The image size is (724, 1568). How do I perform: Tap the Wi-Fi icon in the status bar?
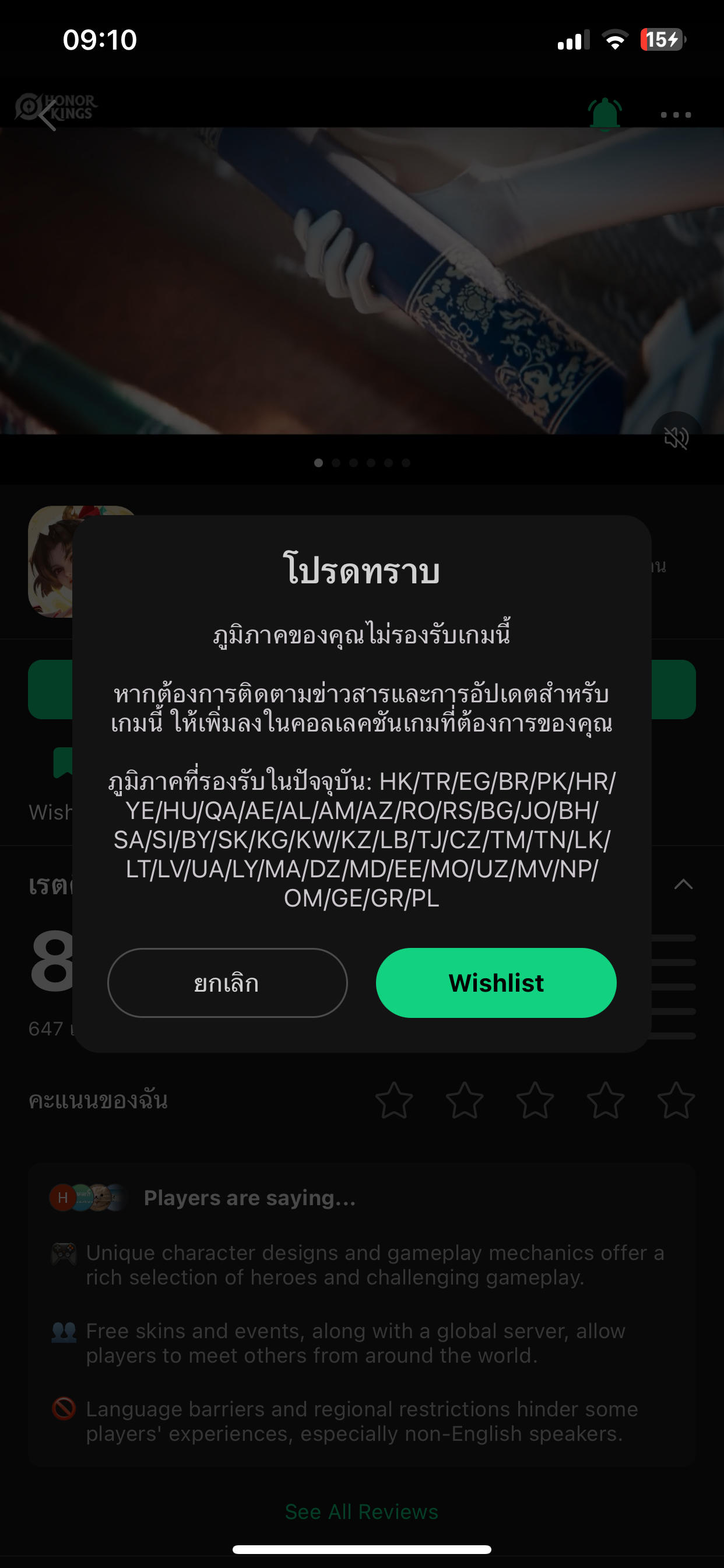[616, 39]
